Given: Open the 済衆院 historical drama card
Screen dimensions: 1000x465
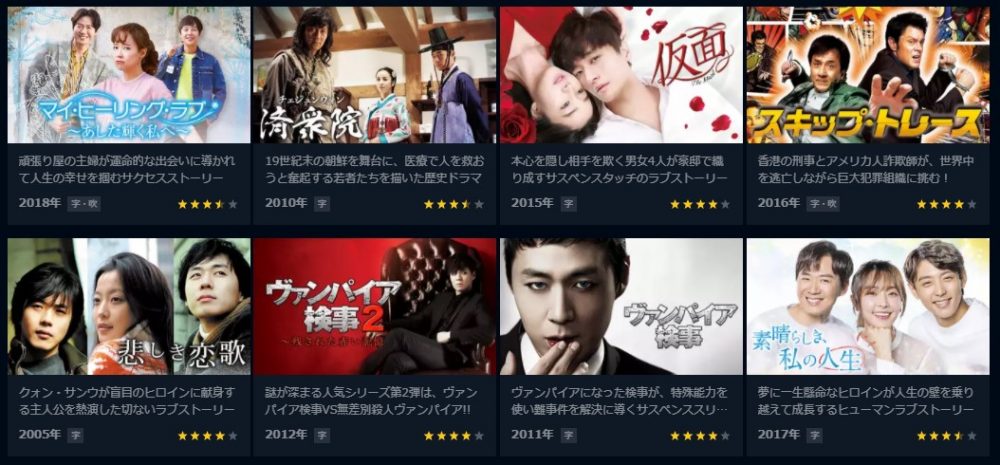Looking at the screenshot, I should tap(374, 76).
